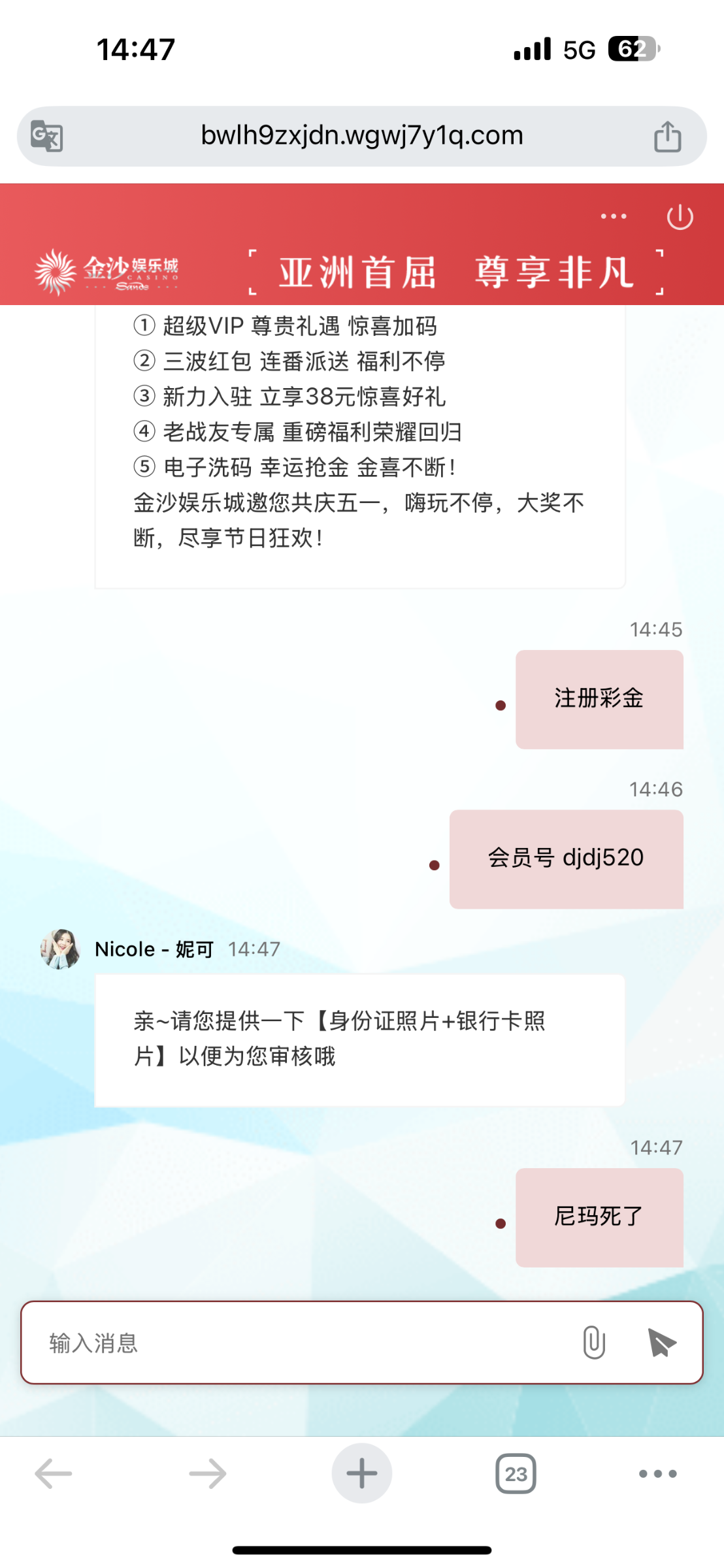The height and width of the screenshot is (1568, 724).
Task: Focus the message input box
Action: tap(301, 1343)
